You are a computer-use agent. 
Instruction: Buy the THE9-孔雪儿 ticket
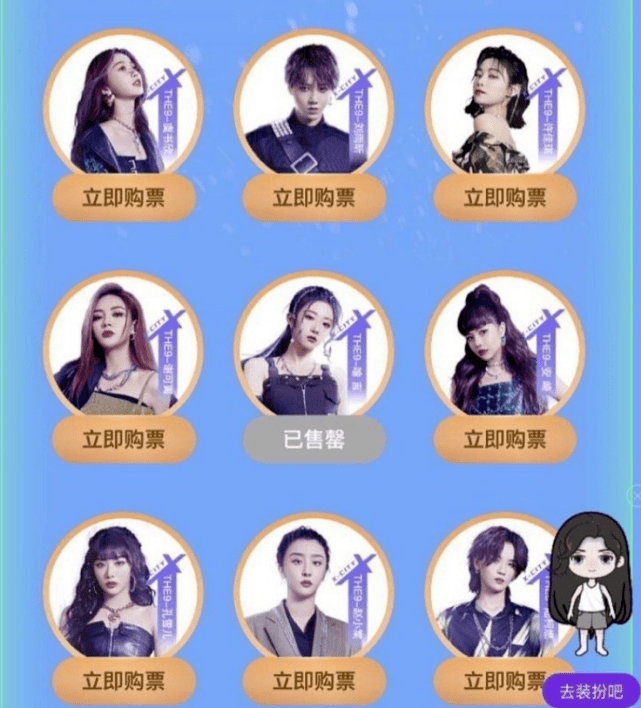pos(123,681)
